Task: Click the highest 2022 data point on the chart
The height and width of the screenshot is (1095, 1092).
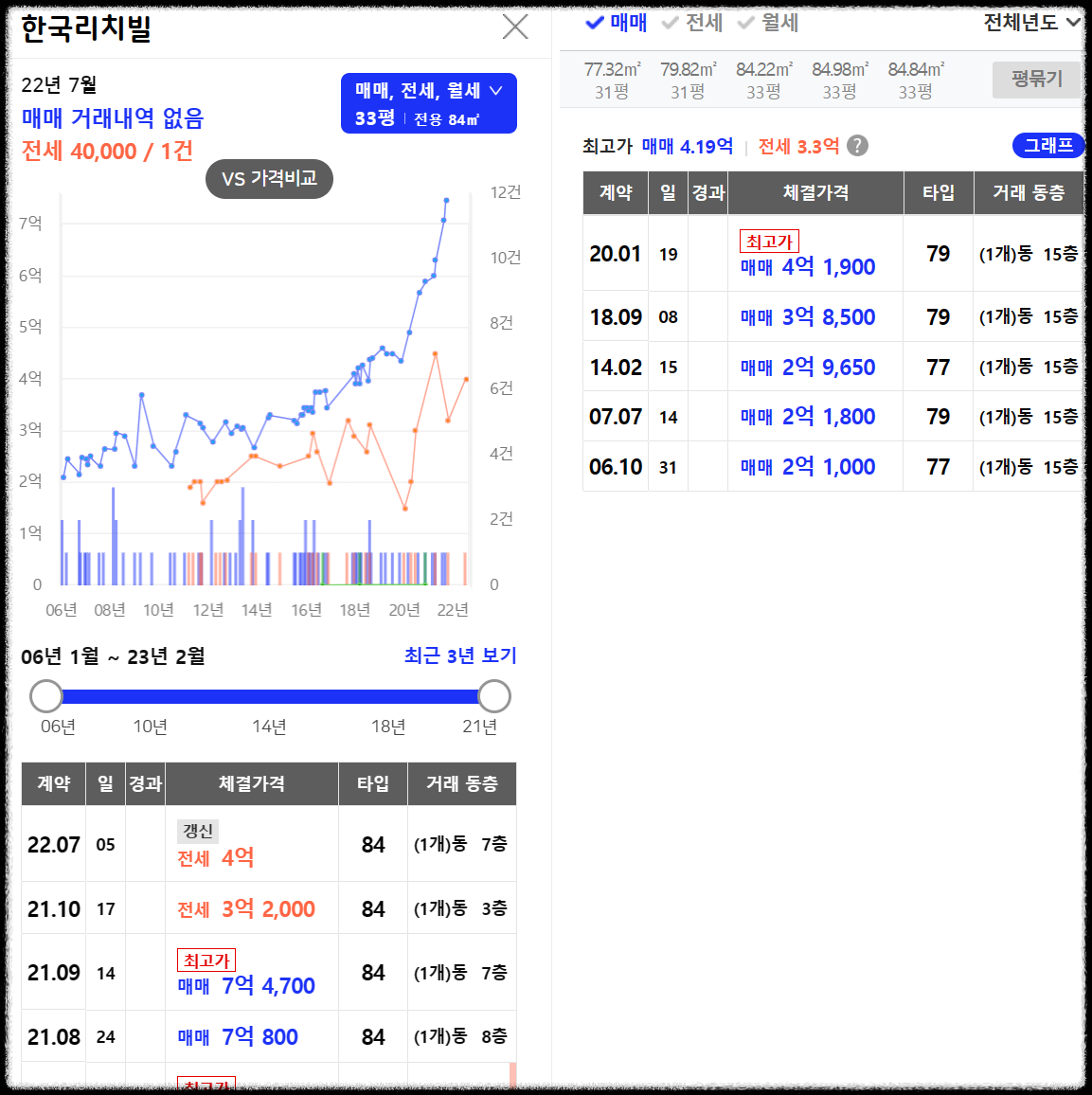Action: [445, 201]
